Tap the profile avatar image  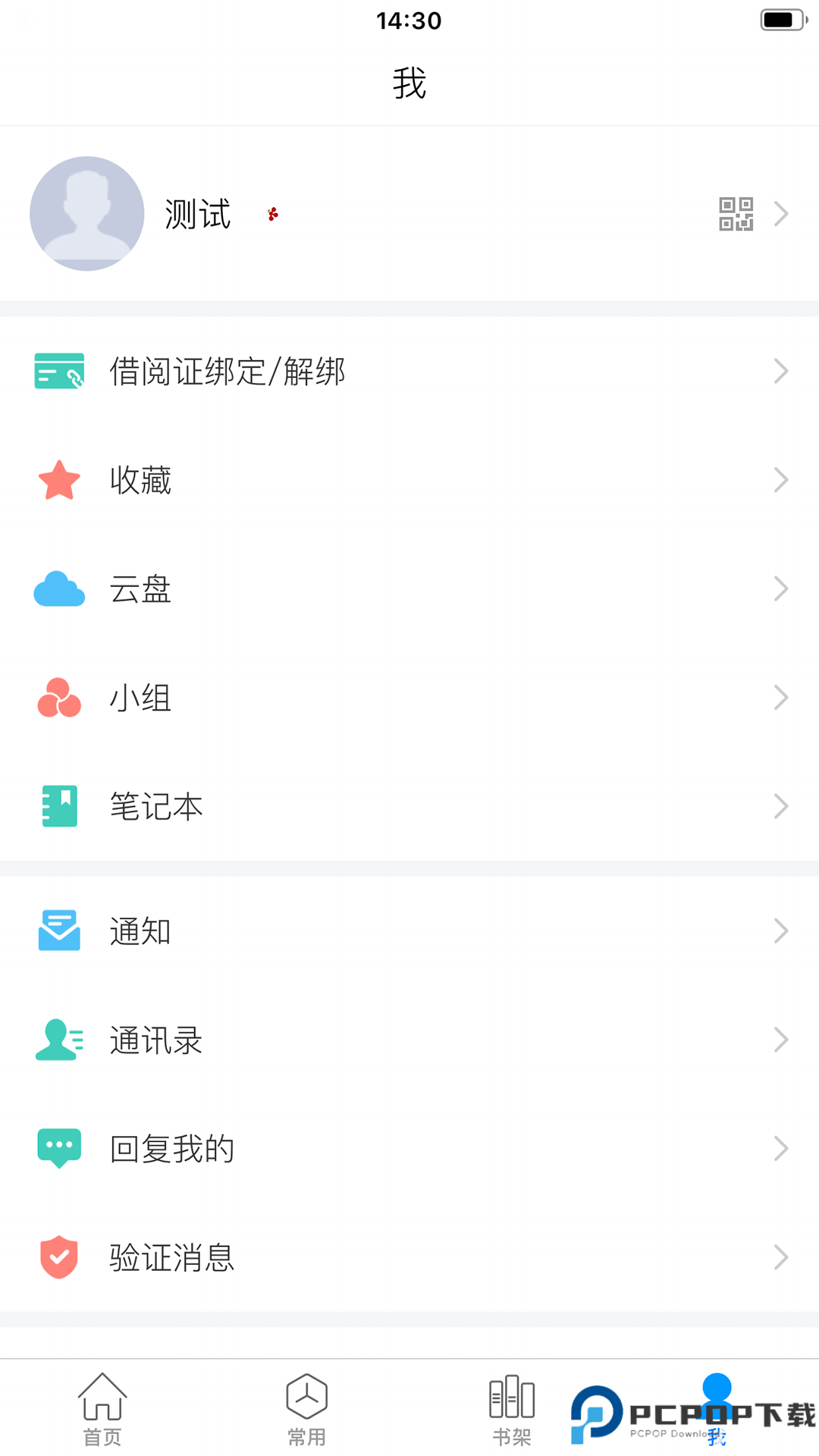point(87,215)
